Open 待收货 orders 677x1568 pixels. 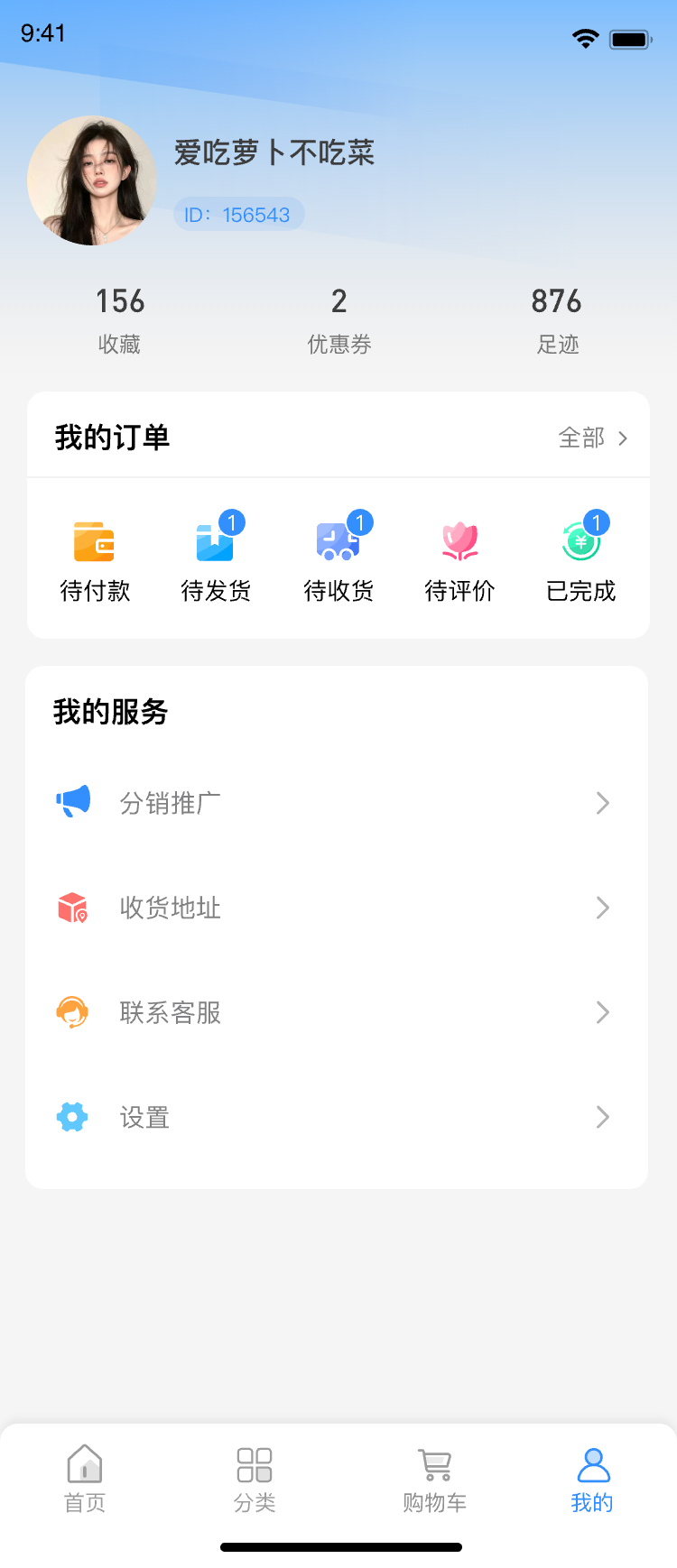(x=338, y=559)
